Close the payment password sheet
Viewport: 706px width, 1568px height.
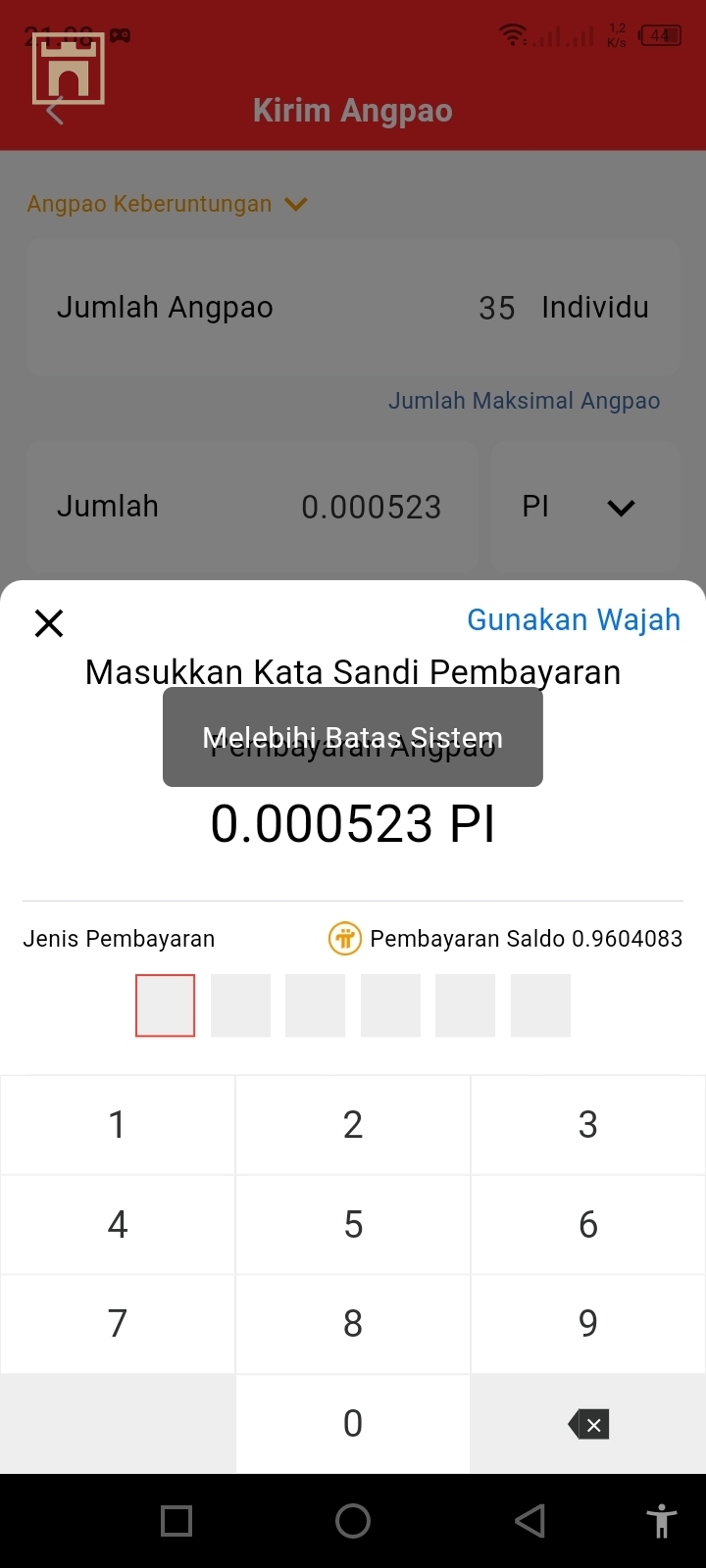(x=49, y=622)
